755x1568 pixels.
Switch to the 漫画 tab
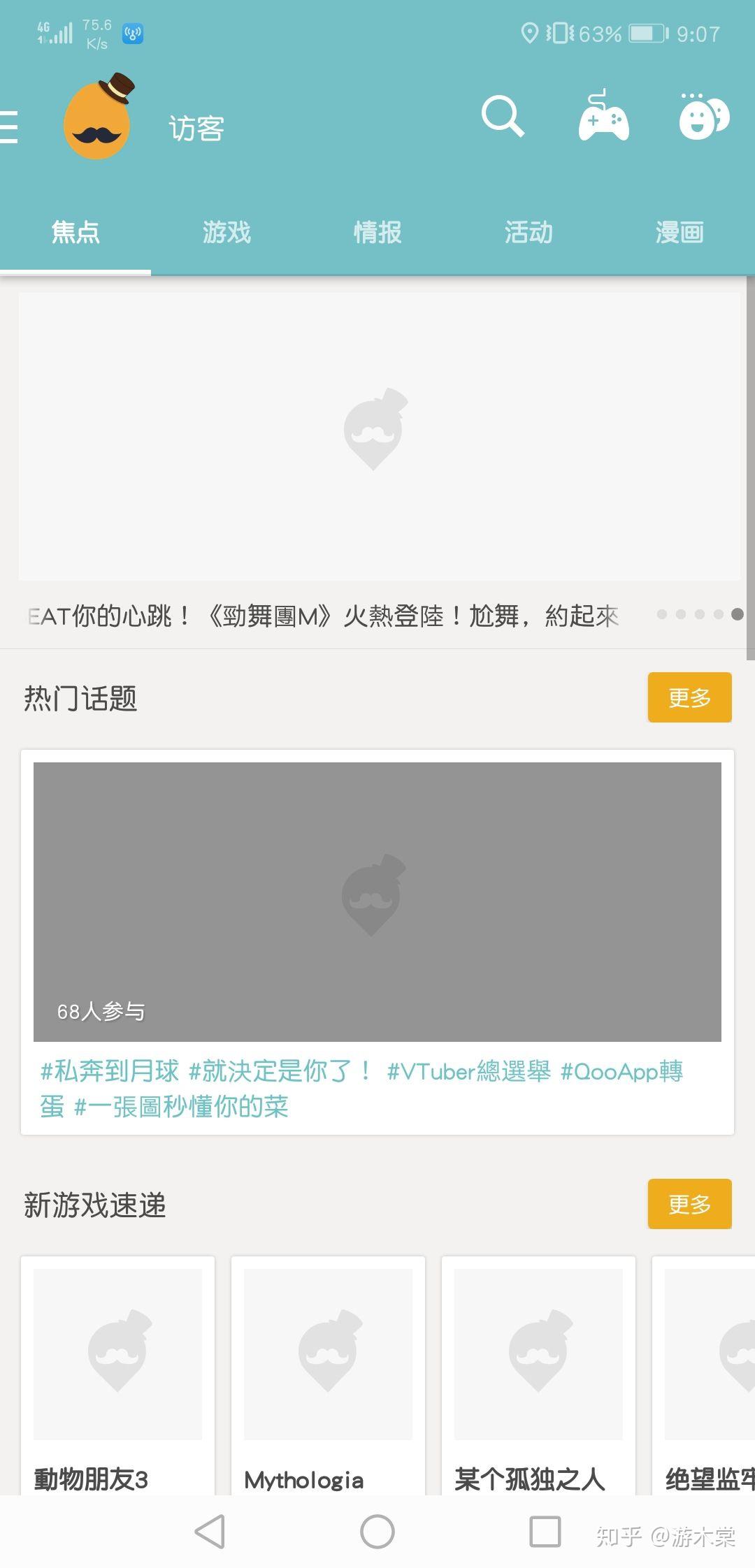click(679, 233)
